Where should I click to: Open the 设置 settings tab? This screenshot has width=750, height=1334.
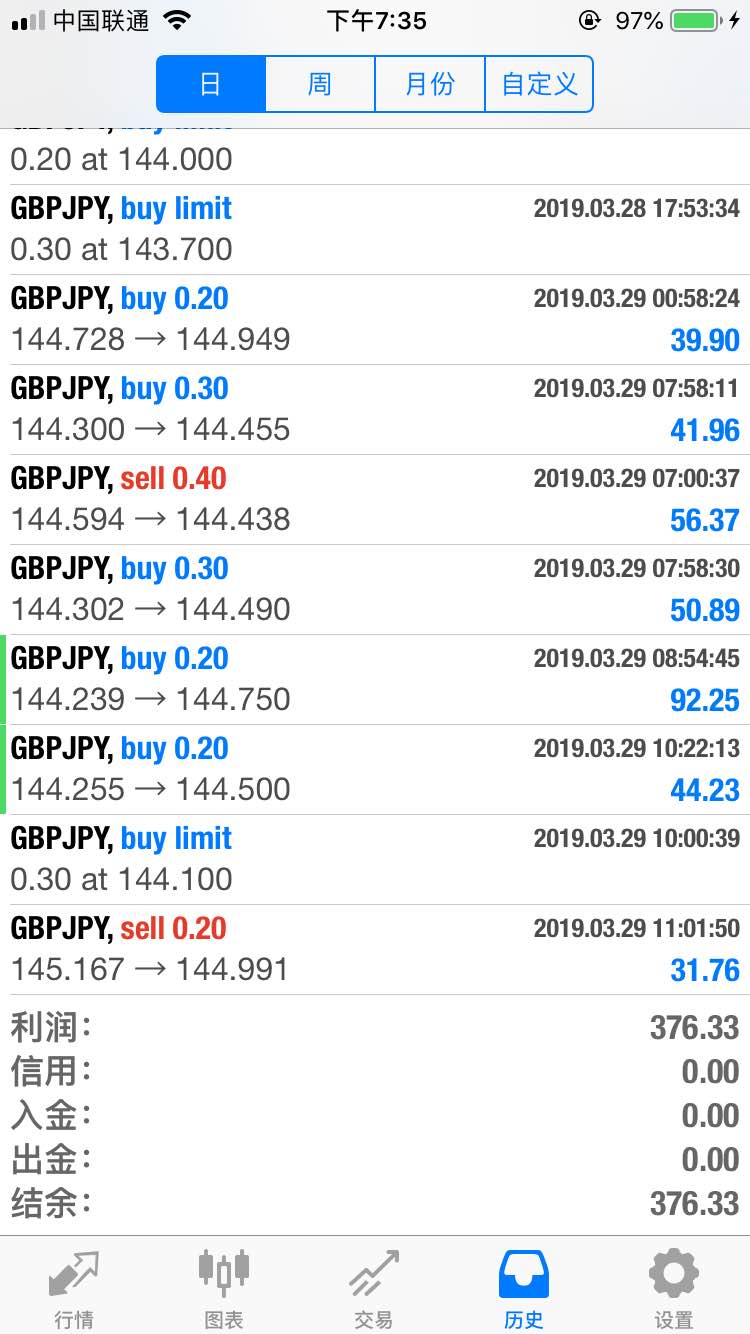point(674,1287)
